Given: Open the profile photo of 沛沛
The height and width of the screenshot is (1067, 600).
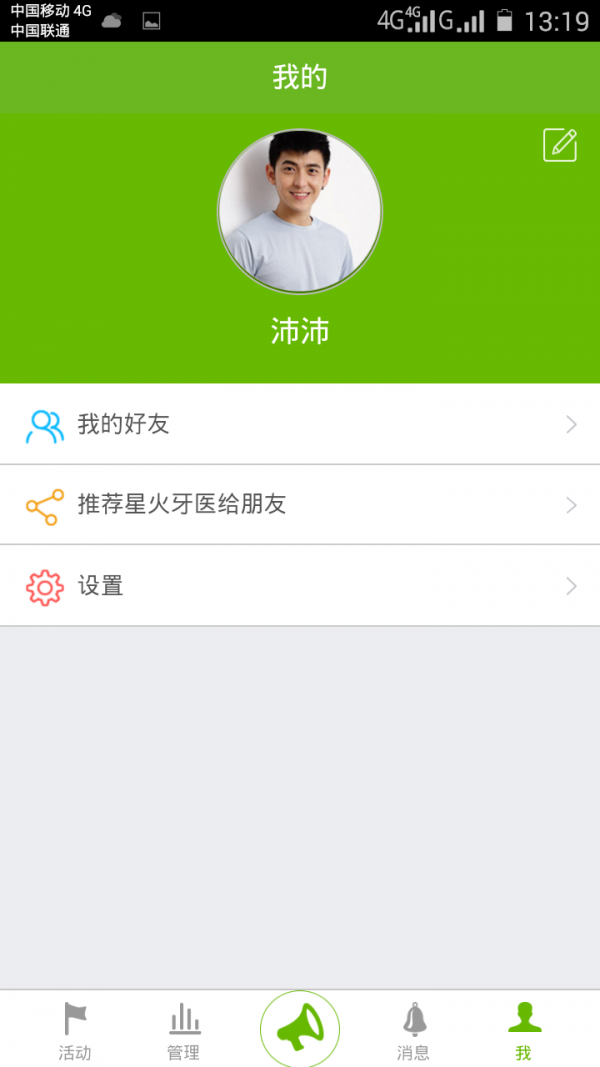Looking at the screenshot, I should point(300,211).
